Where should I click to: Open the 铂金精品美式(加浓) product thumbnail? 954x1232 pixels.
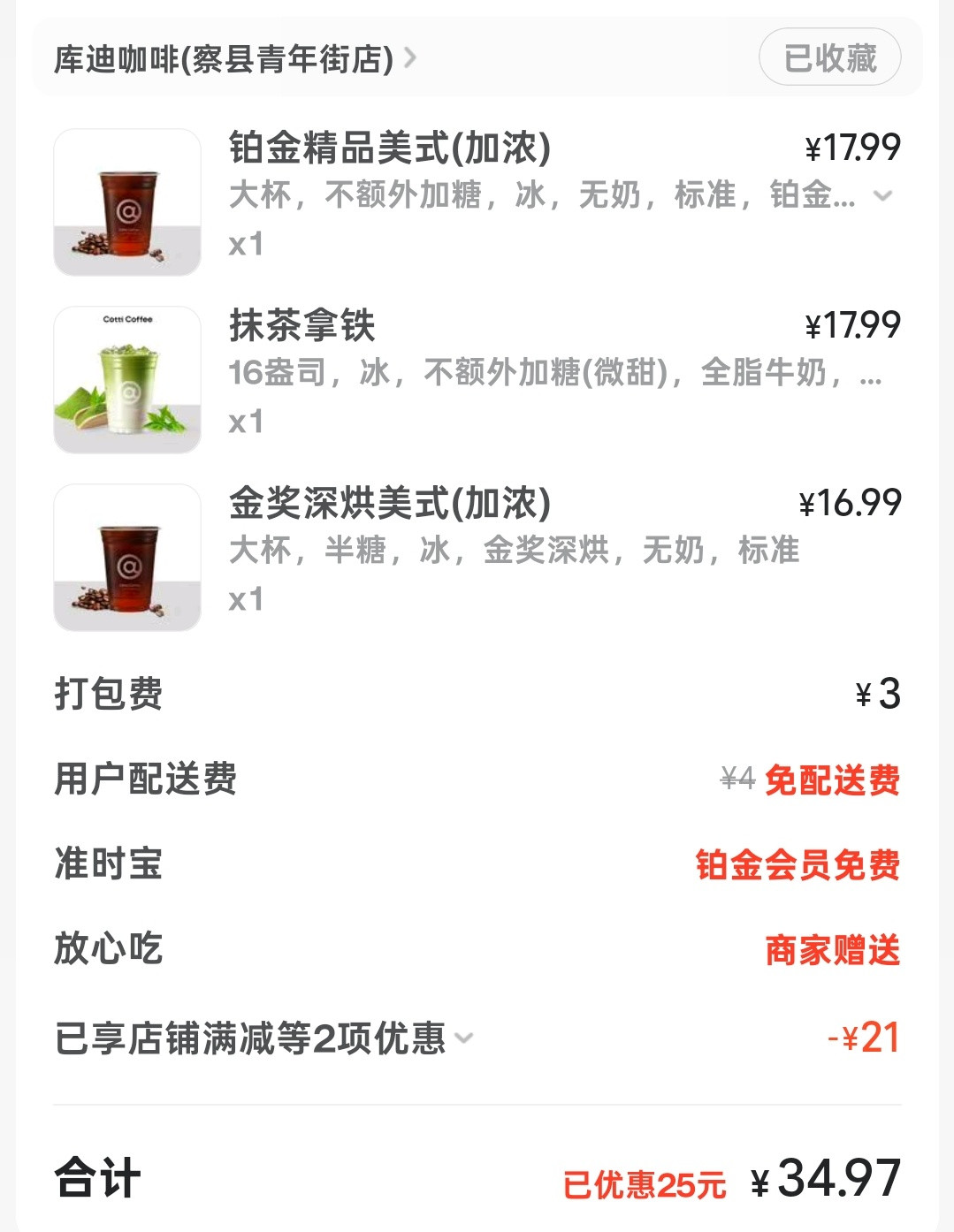point(126,200)
